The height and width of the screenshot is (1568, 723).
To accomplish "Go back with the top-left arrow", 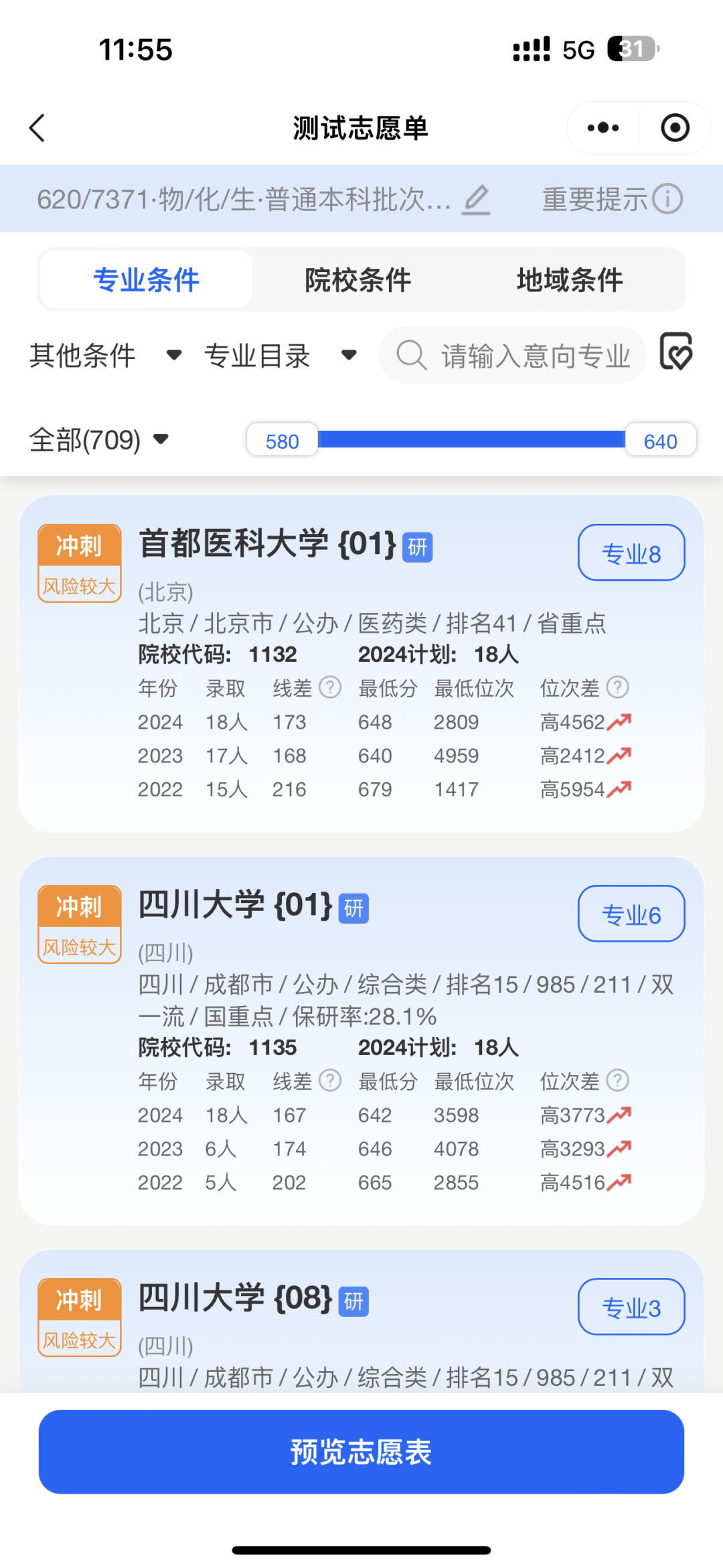I will [x=37, y=128].
